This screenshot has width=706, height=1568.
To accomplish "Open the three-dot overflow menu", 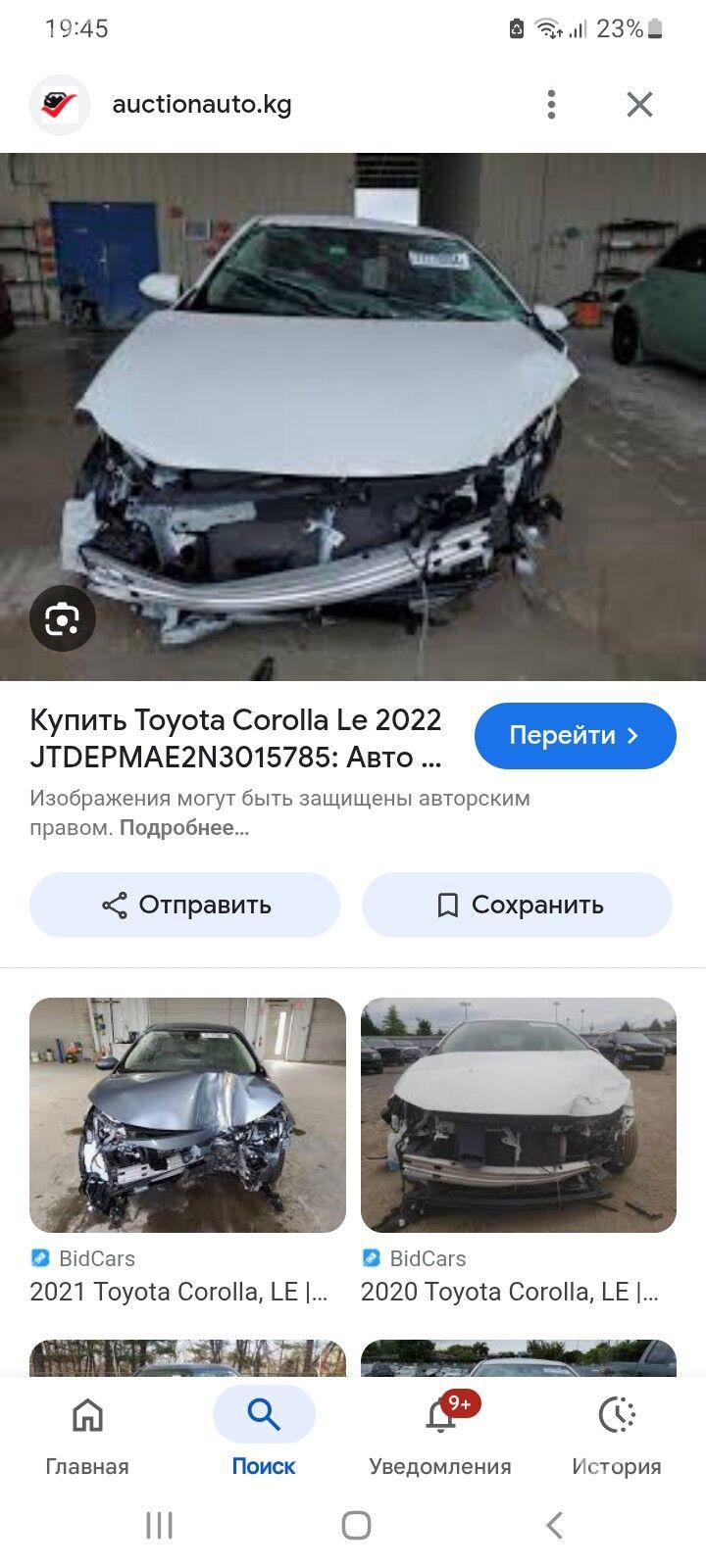I will [551, 104].
